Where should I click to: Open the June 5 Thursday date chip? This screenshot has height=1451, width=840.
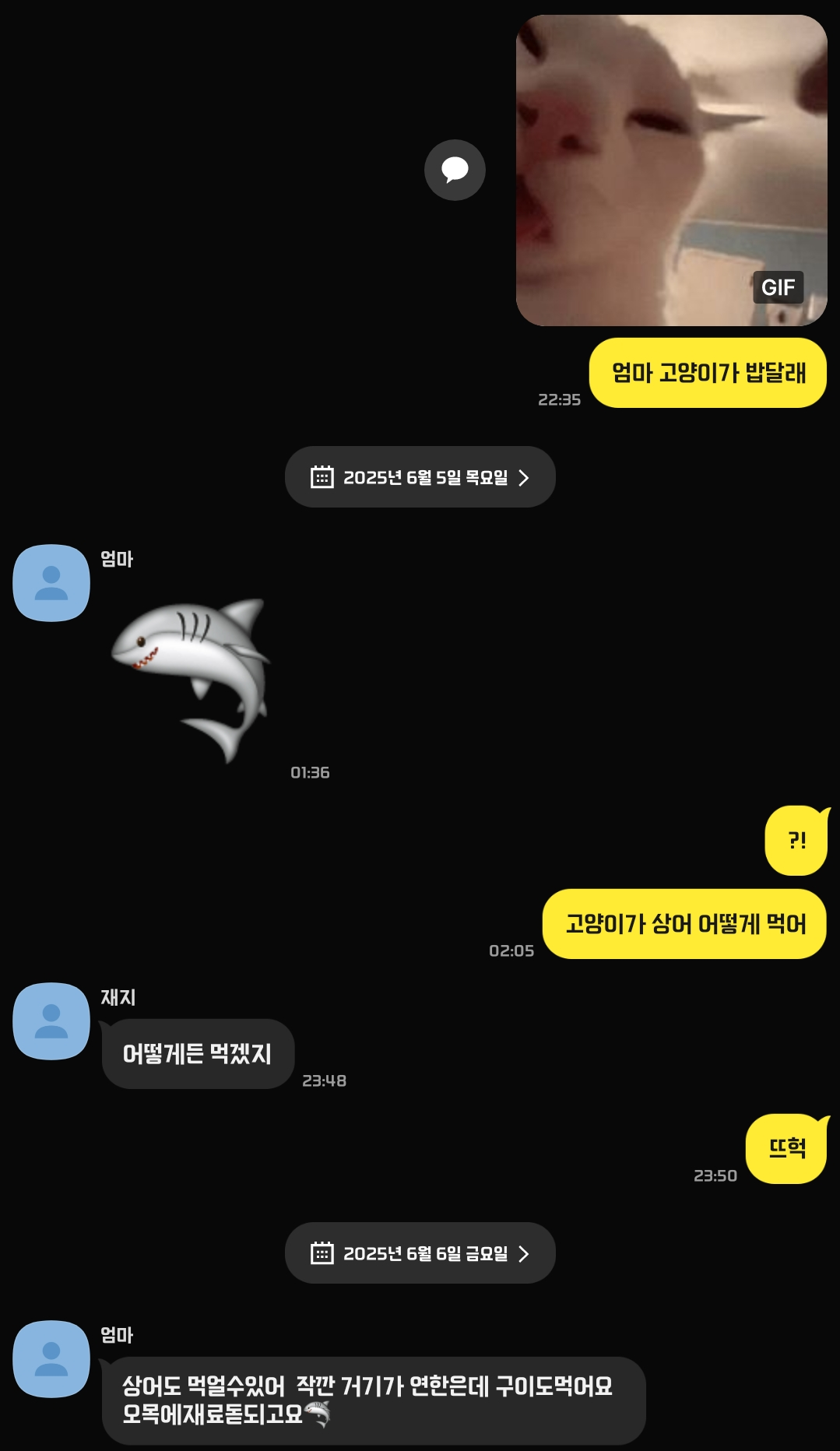(420, 477)
